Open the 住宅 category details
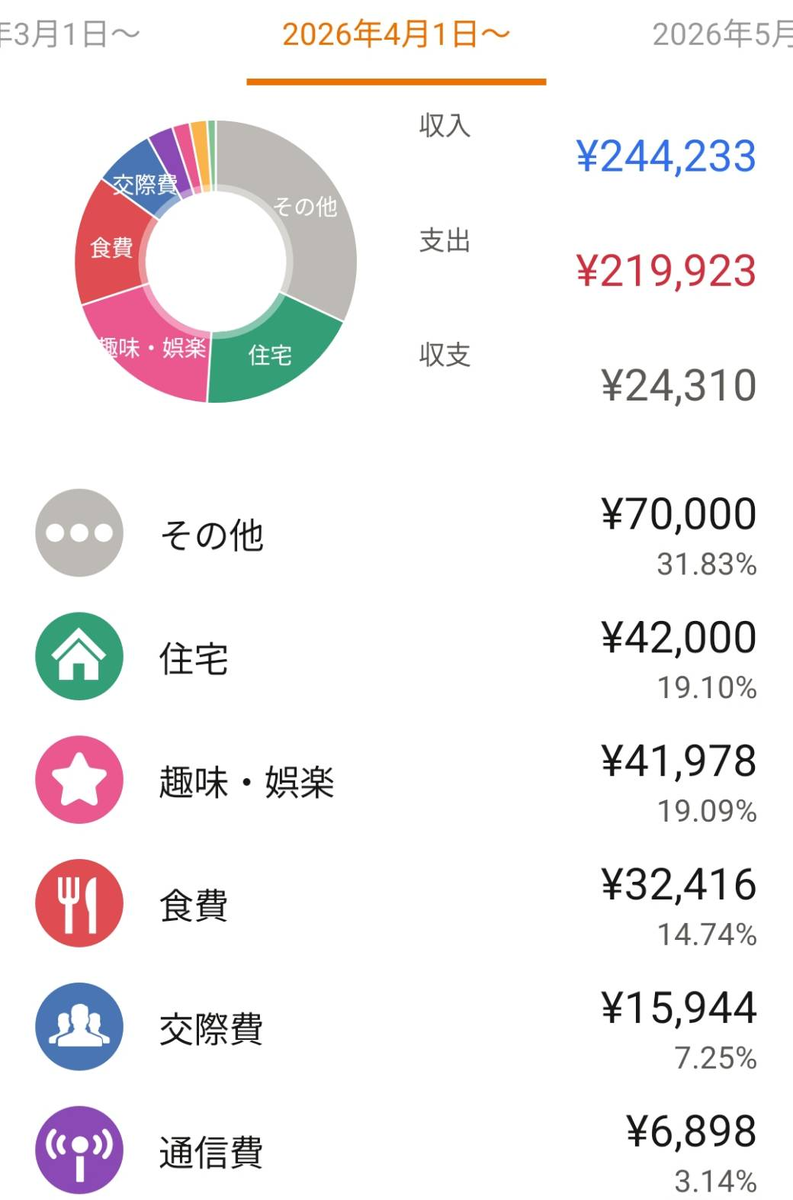 coord(396,658)
